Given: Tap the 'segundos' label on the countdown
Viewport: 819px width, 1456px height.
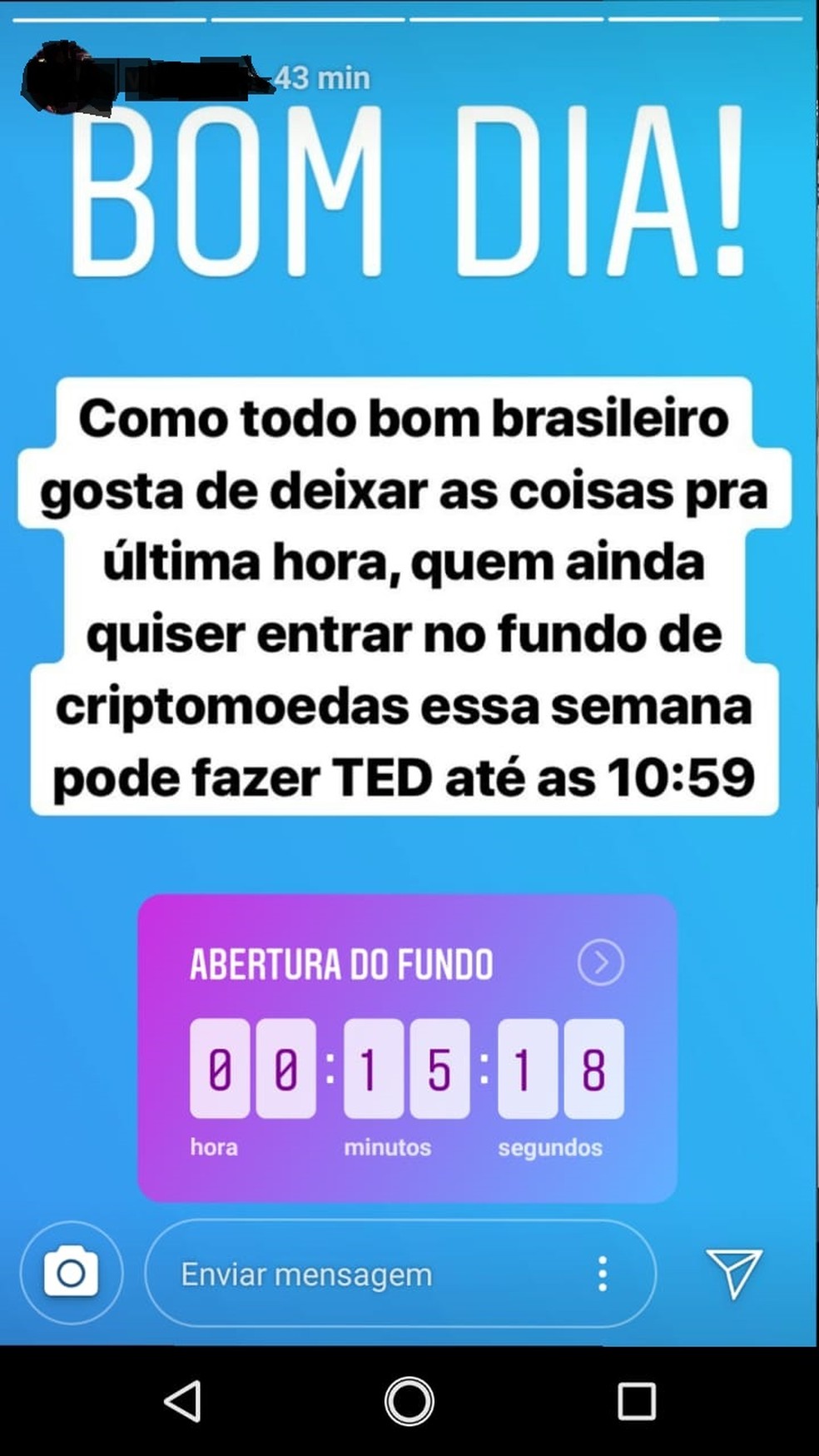Looking at the screenshot, I should [551, 1146].
